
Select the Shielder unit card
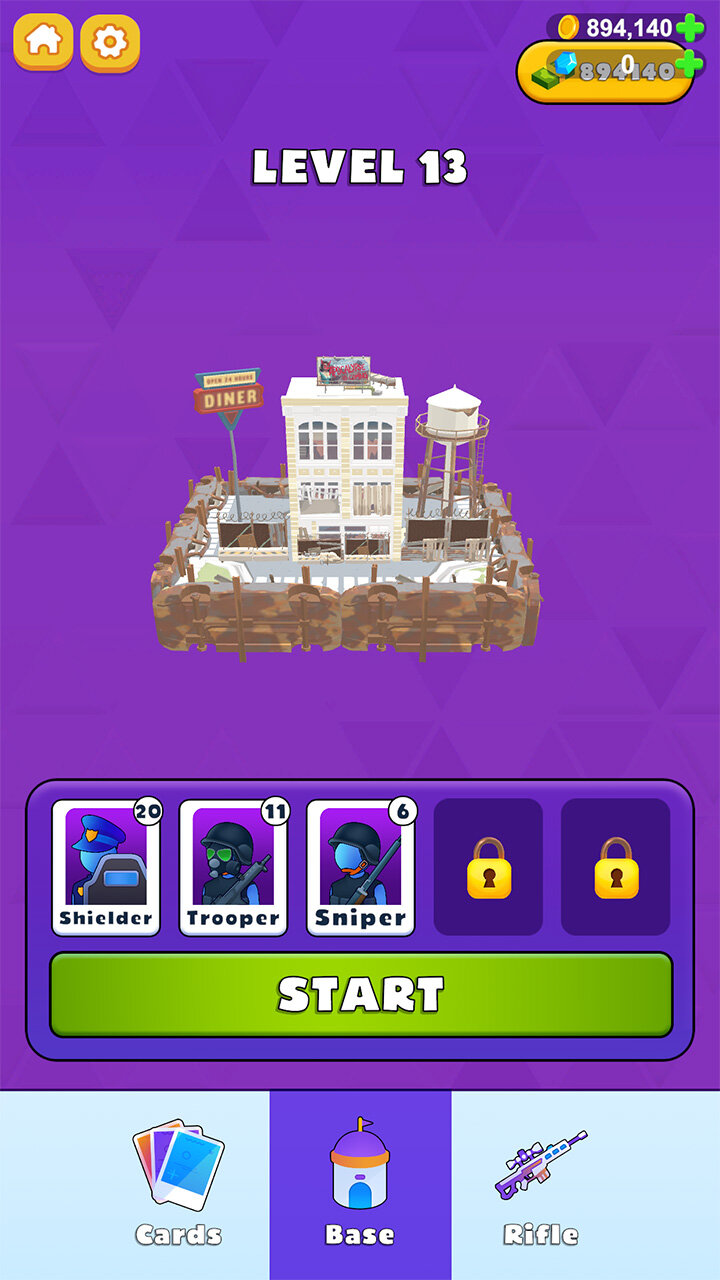coord(106,867)
